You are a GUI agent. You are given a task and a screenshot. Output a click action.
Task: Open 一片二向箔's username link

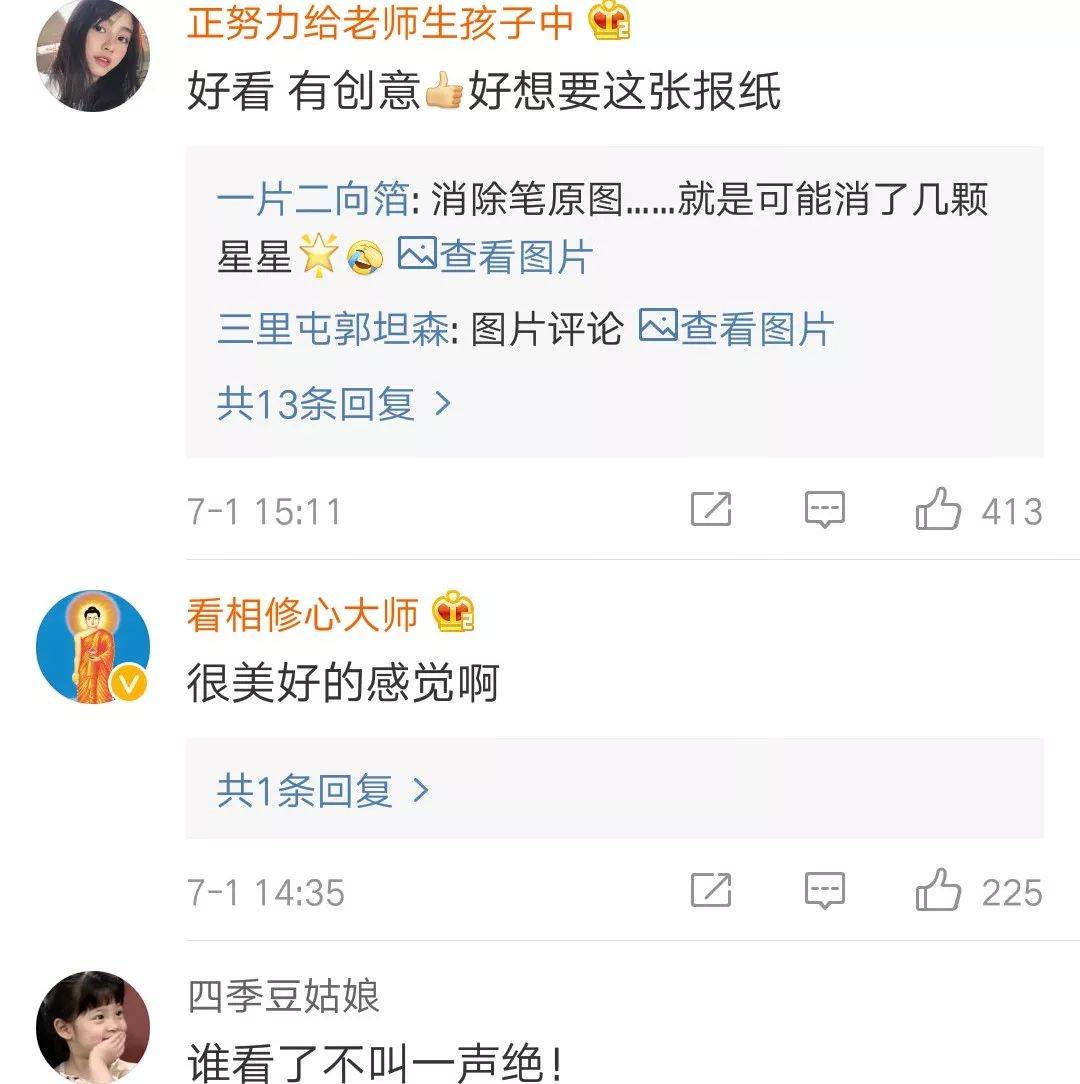(x=311, y=200)
